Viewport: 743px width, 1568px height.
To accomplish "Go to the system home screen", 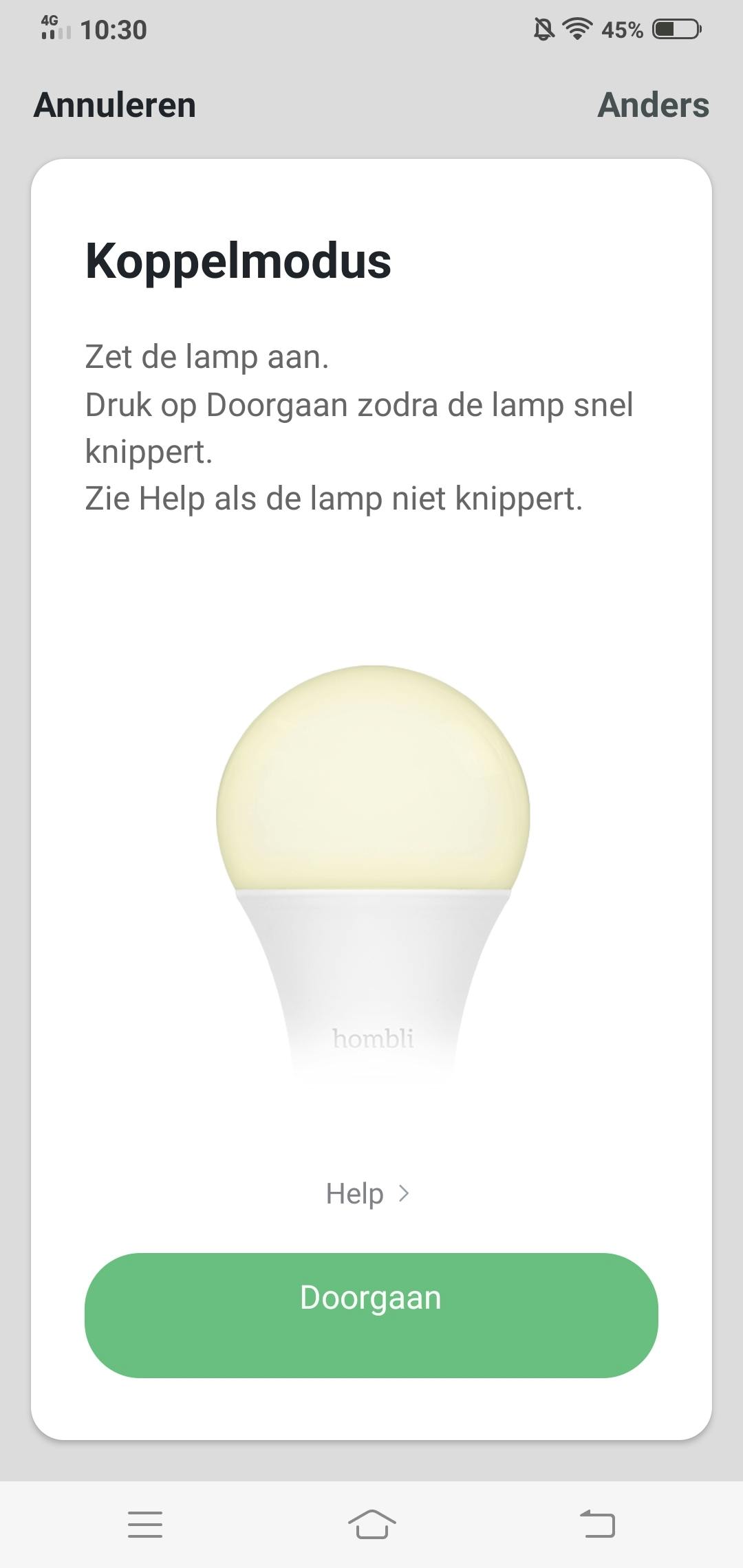I will coord(371,1524).
